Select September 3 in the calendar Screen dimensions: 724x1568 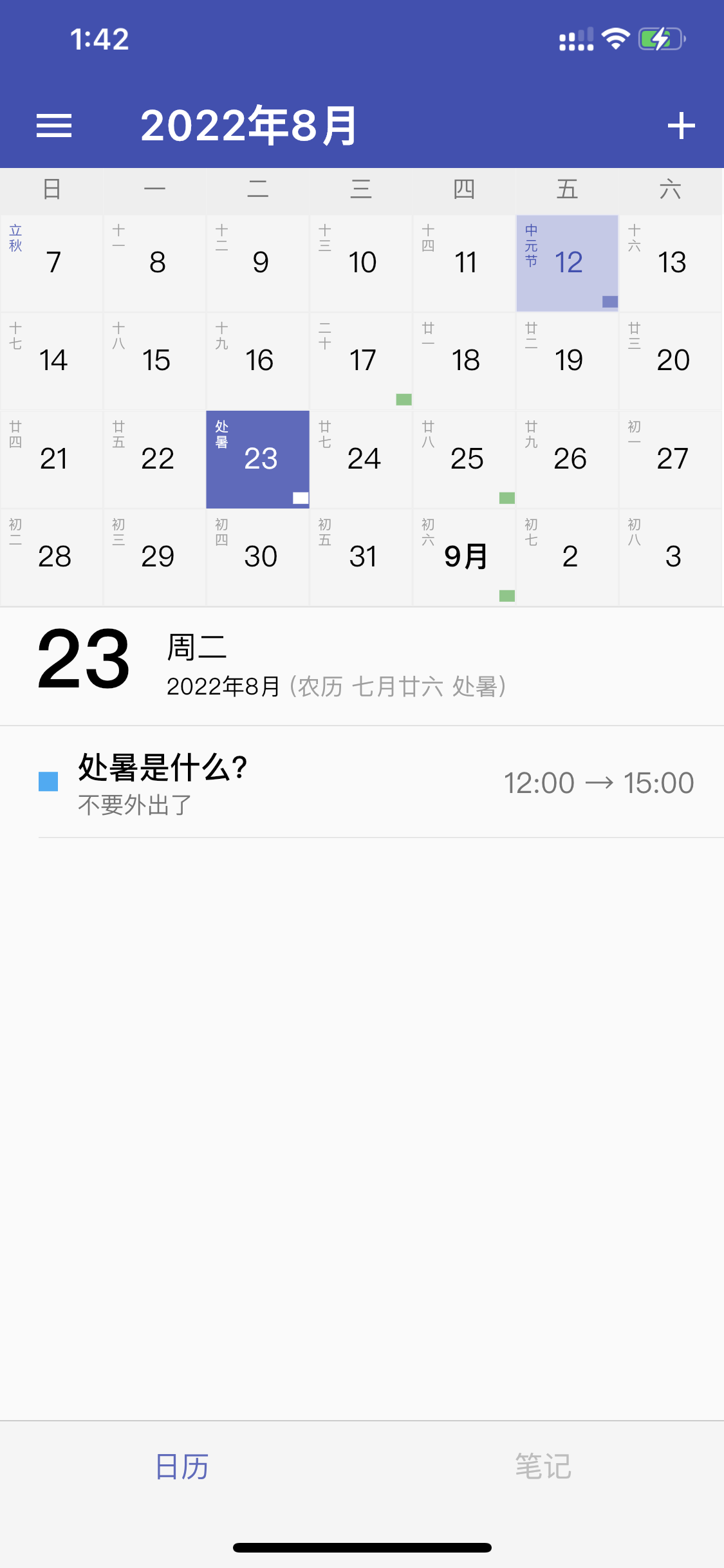coord(671,557)
